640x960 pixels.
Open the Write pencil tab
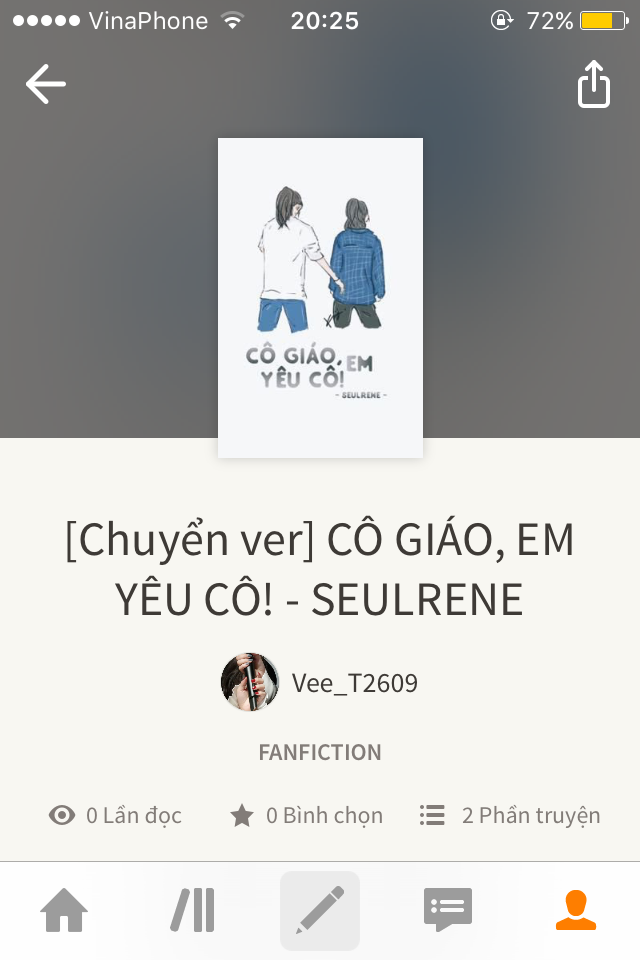click(x=320, y=910)
